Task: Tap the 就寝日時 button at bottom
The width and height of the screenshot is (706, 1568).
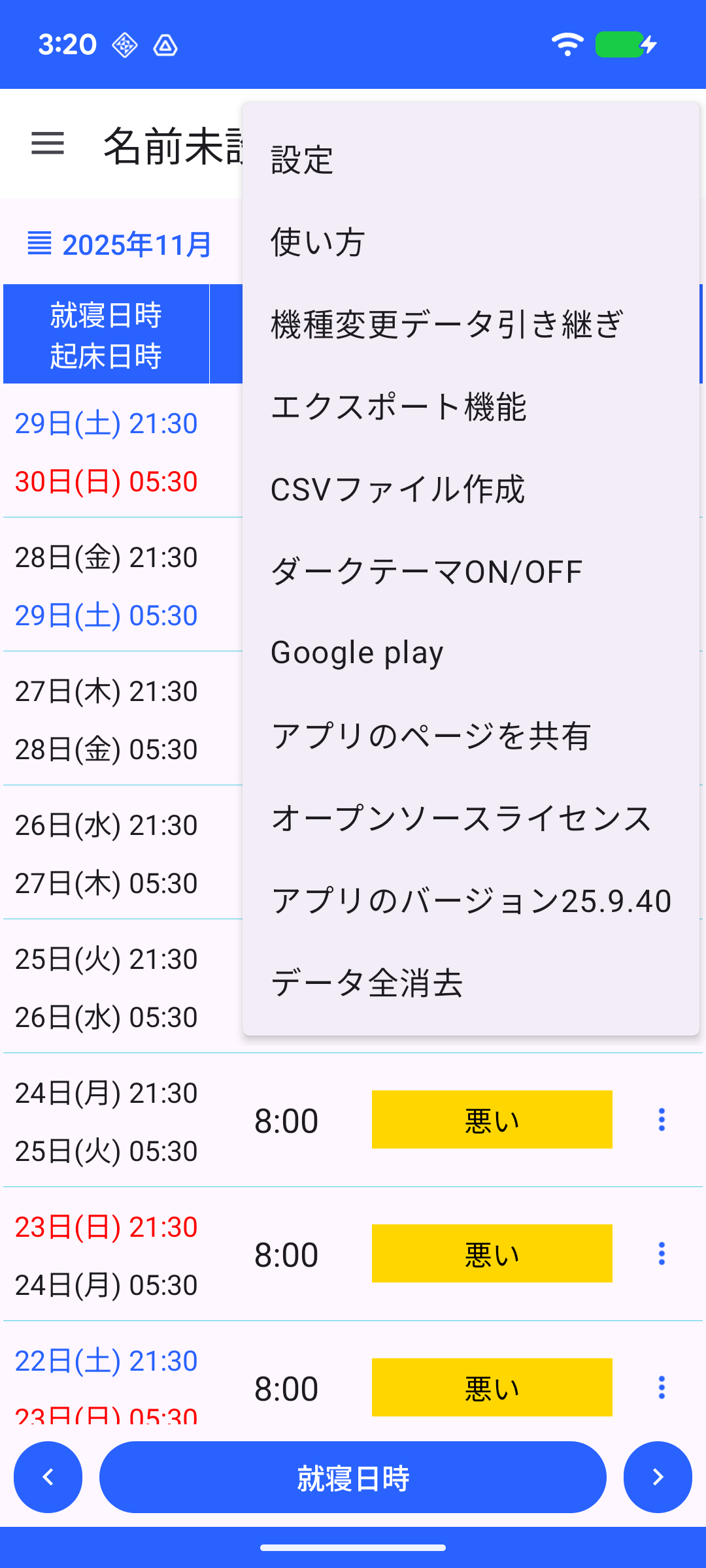Action: click(x=353, y=1478)
